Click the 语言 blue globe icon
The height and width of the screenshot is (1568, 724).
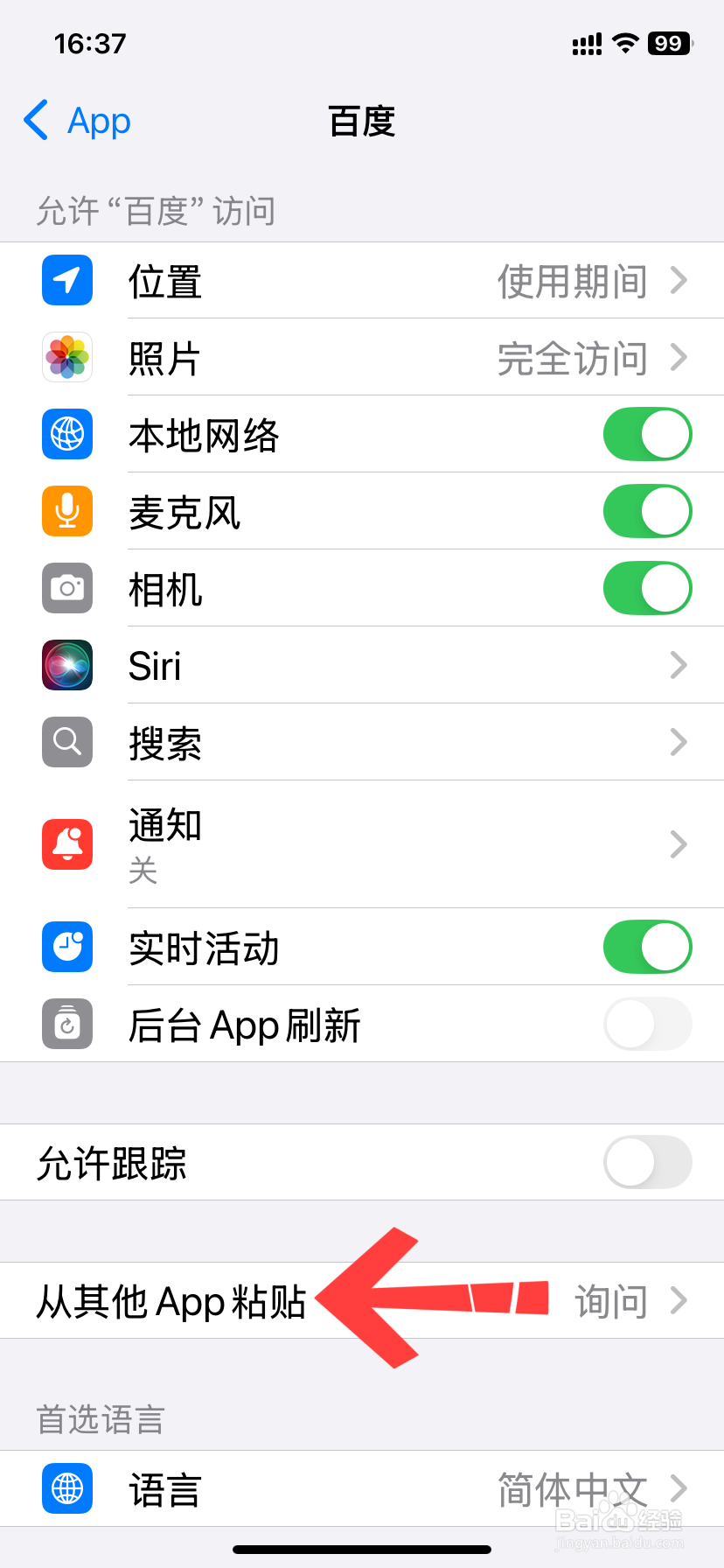[67, 1489]
